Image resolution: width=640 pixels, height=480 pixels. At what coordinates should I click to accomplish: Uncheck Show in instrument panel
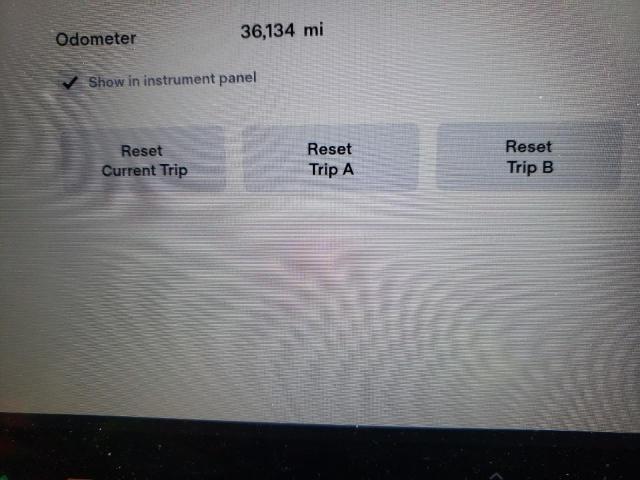70,83
